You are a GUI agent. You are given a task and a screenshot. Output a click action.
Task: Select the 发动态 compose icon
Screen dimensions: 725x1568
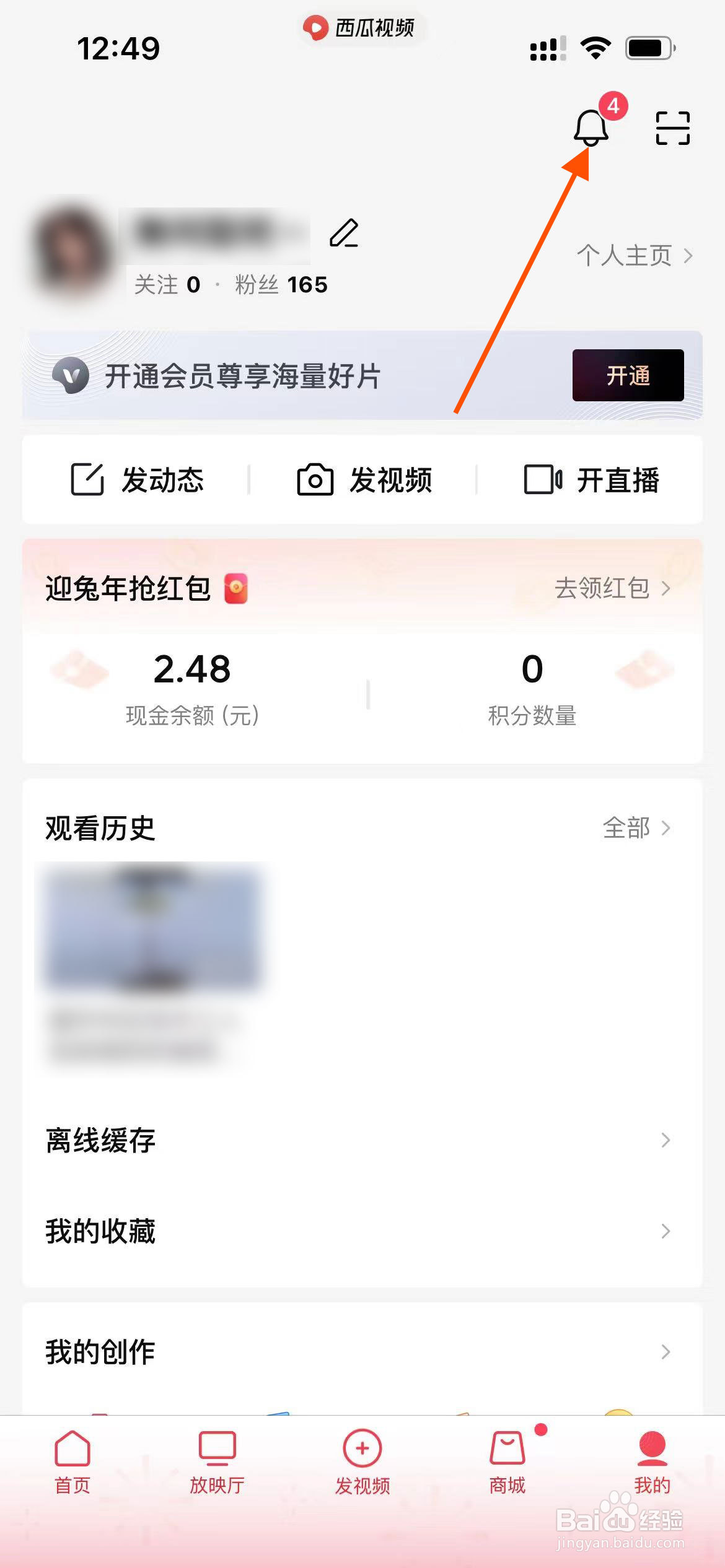click(x=87, y=479)
